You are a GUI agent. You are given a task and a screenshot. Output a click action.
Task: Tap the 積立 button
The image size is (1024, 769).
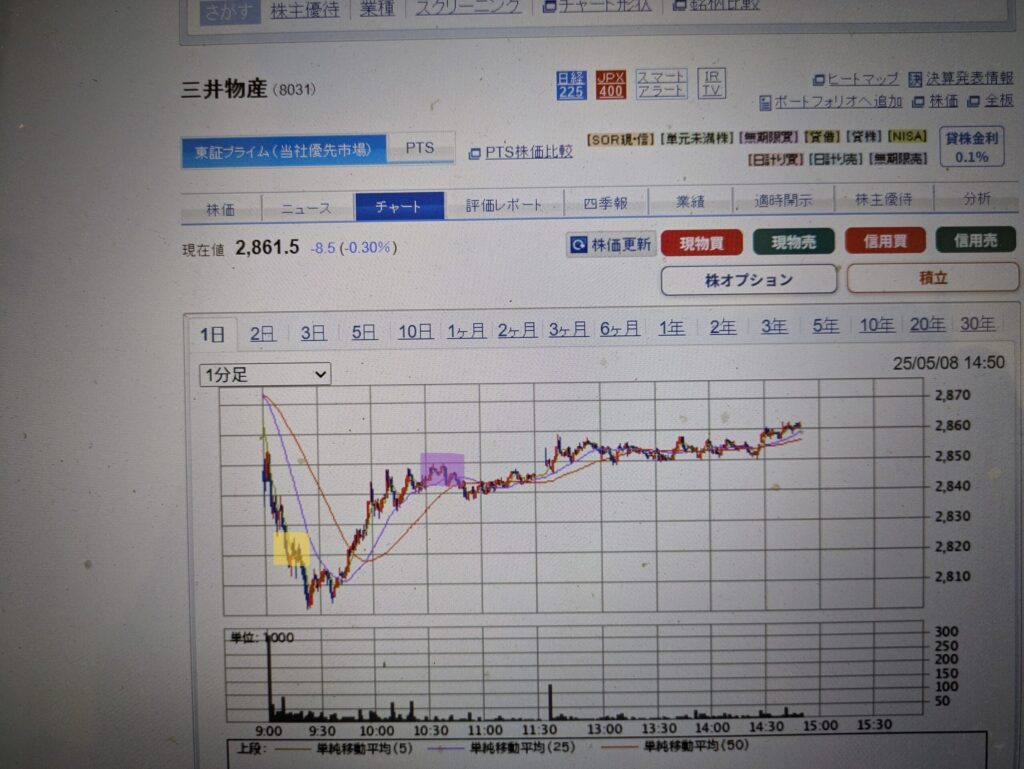932,278
